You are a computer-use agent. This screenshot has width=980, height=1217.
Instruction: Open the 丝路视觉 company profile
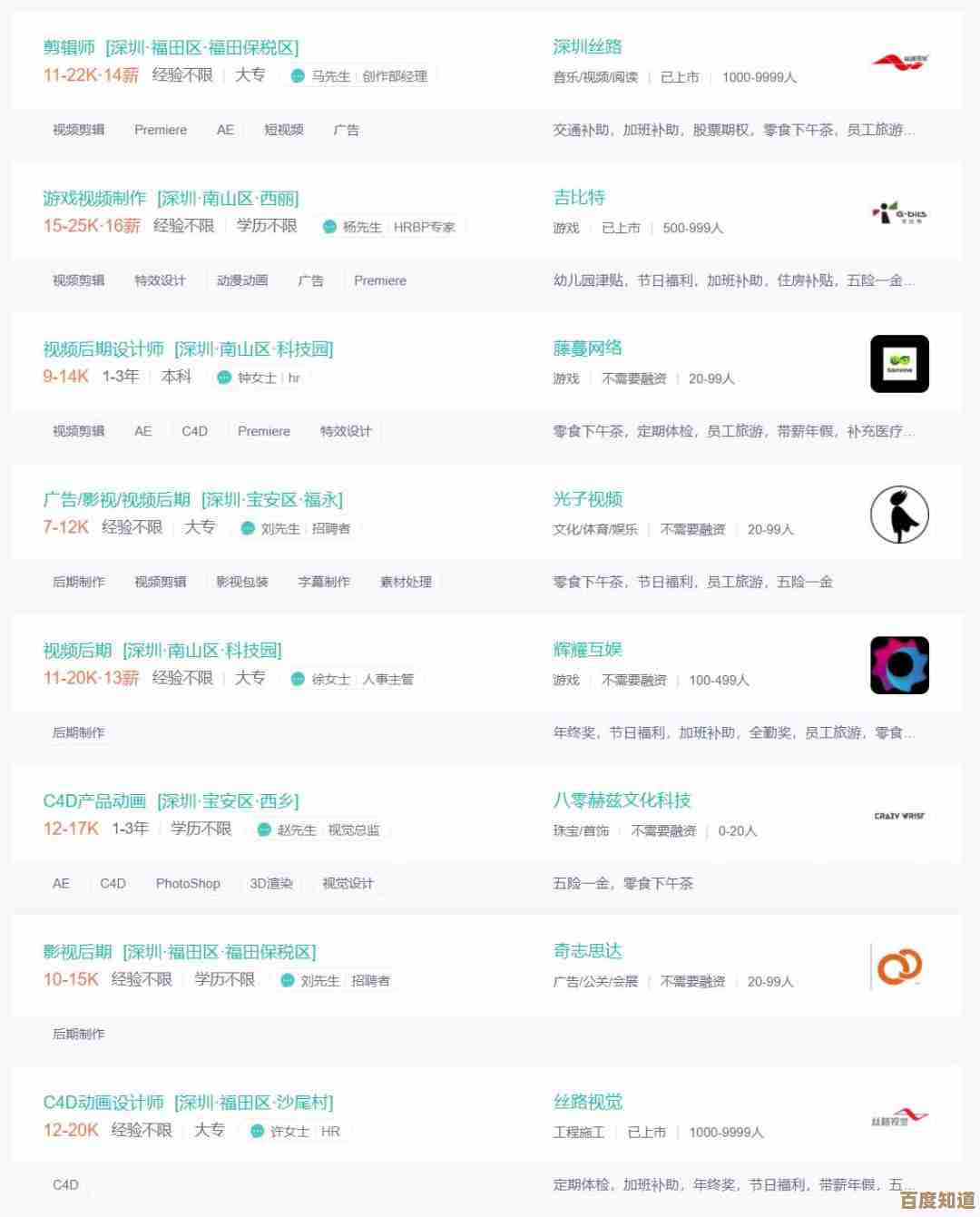click(587, 1101)
